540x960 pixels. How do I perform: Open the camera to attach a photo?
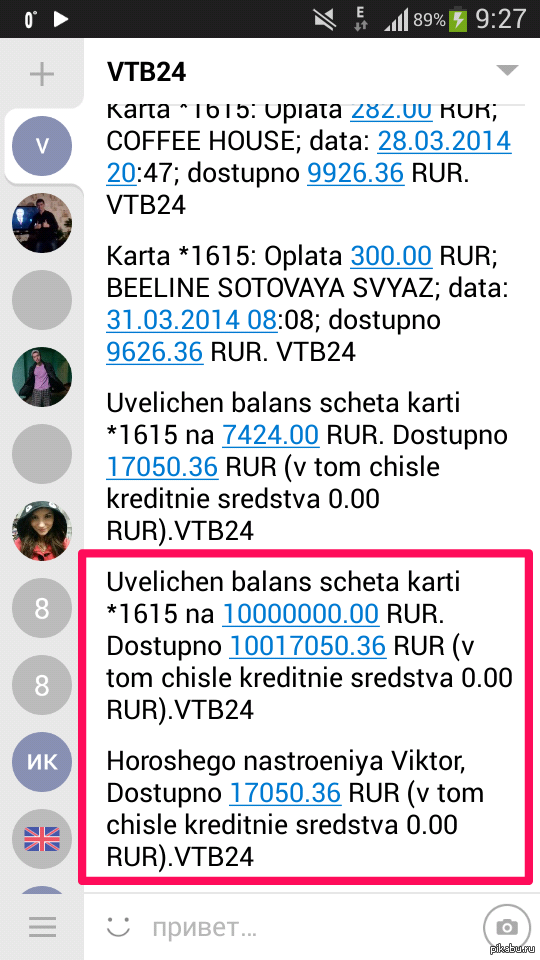click(506, 928)
